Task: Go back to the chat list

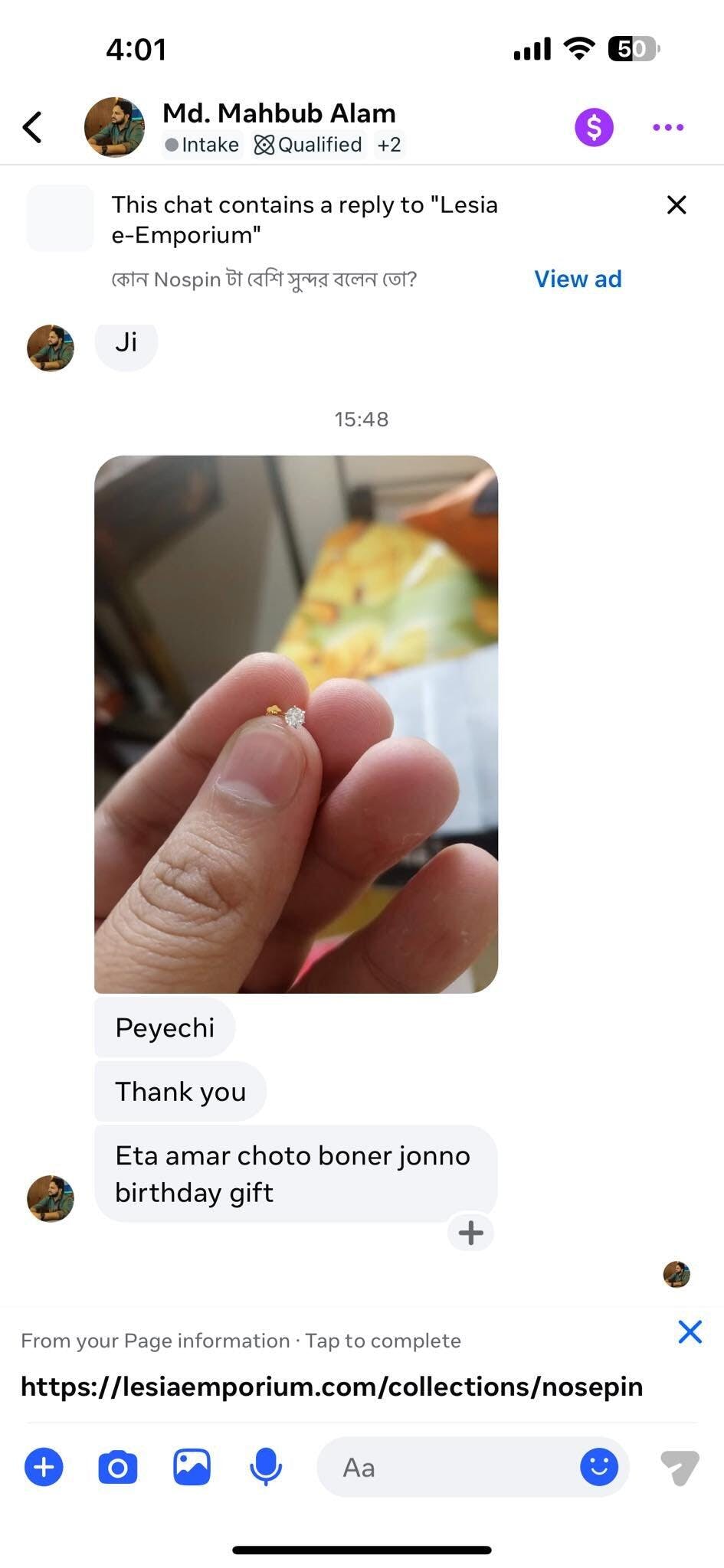Action: 32,127
